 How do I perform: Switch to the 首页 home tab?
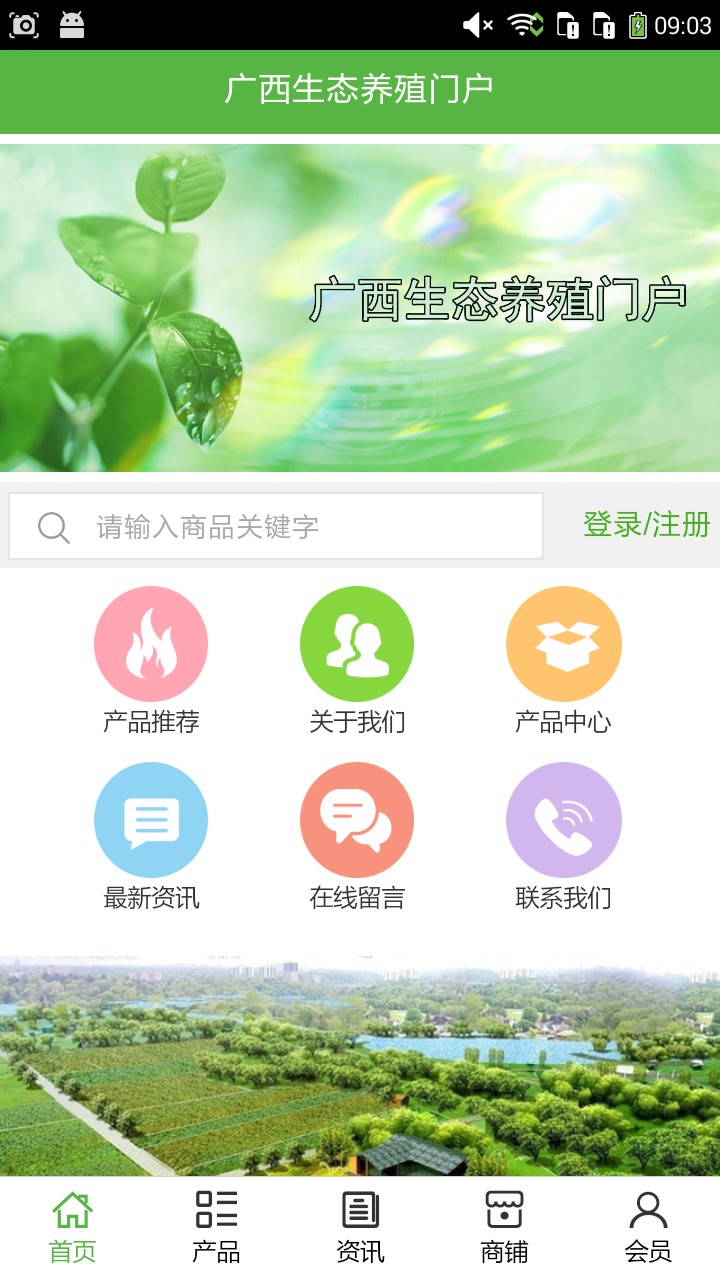pos(72,1228)
